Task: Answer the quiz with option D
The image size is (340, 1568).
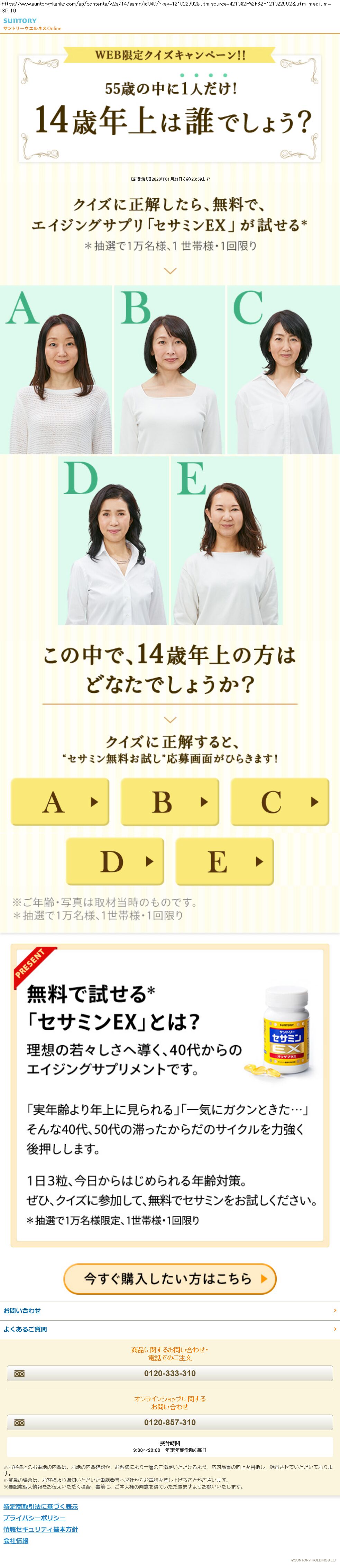Action: [114, 861]
